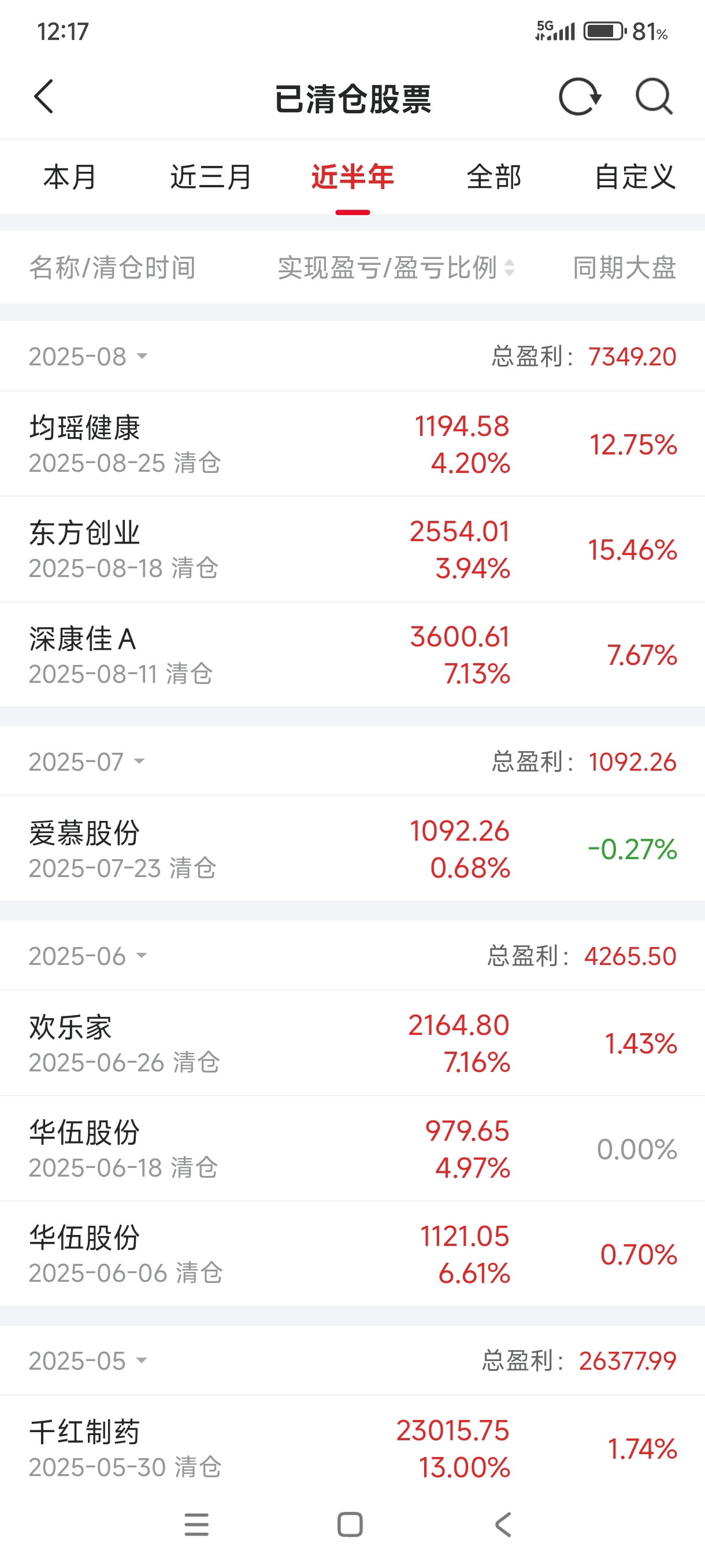Image resolution: width=705 pixels, height=1568 pixels.
Task: Go back using the top-left arrow
Action: click(44, 97)
